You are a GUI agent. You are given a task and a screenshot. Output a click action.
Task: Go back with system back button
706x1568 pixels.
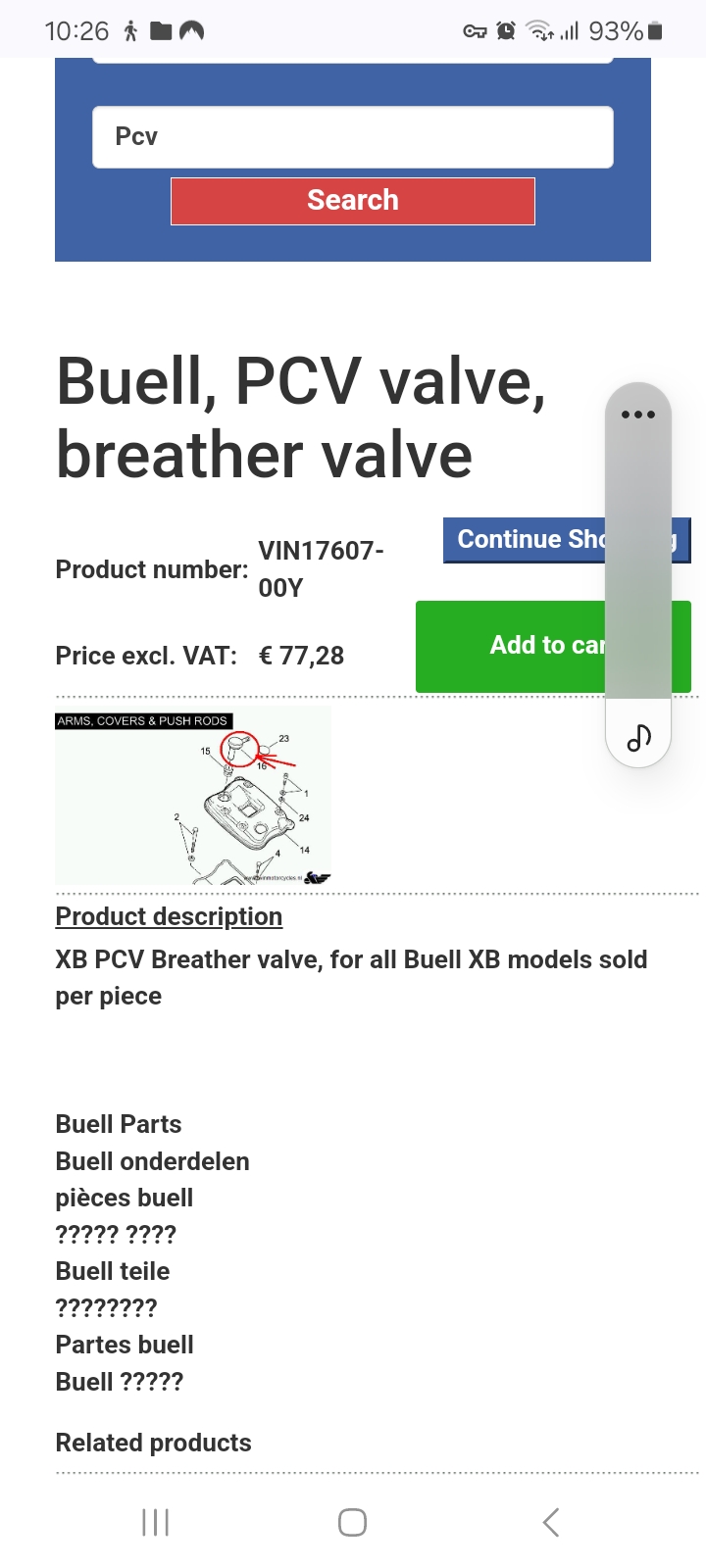point(551,1522)
